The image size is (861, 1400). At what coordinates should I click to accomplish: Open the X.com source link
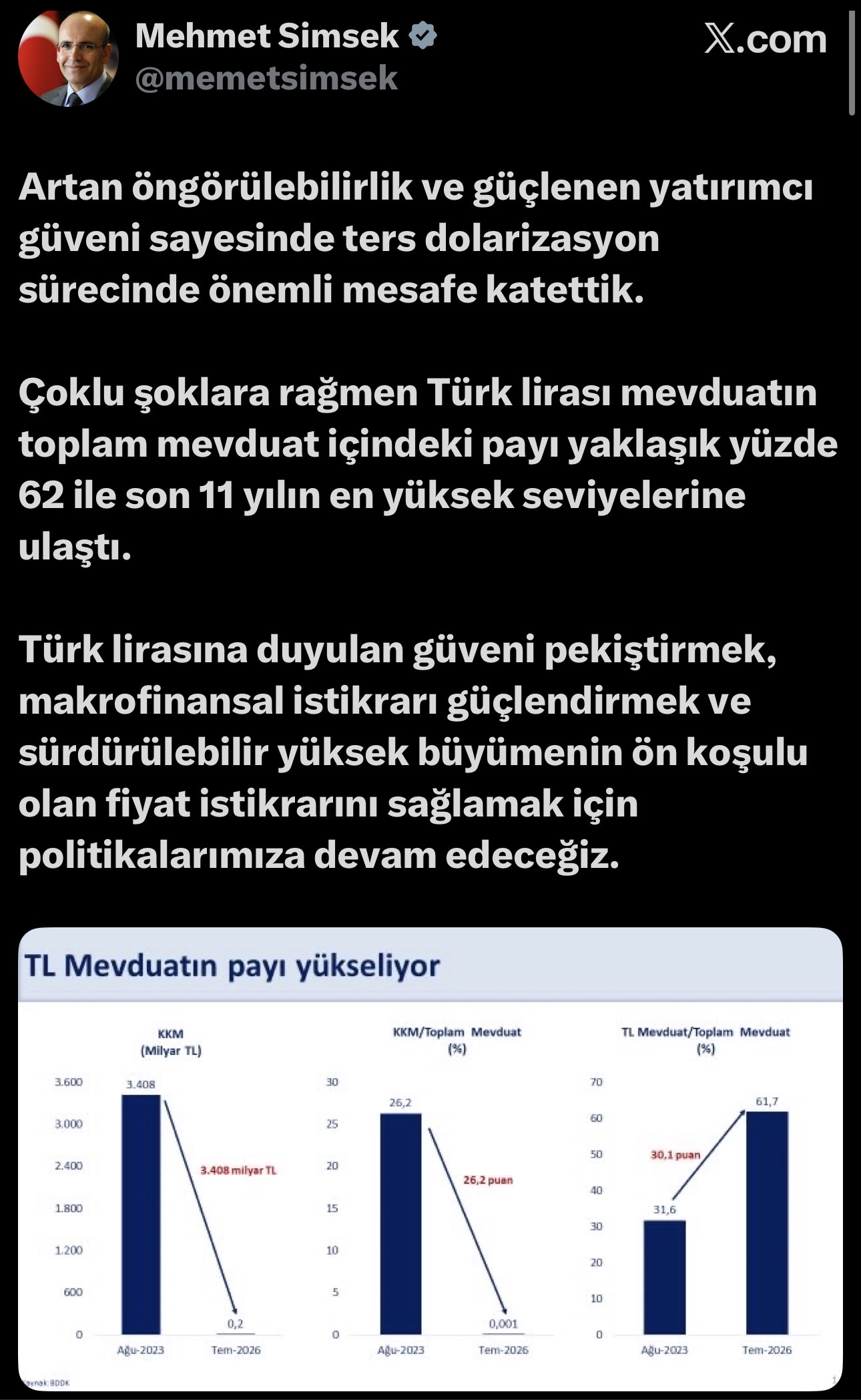[x=766, y=39]
